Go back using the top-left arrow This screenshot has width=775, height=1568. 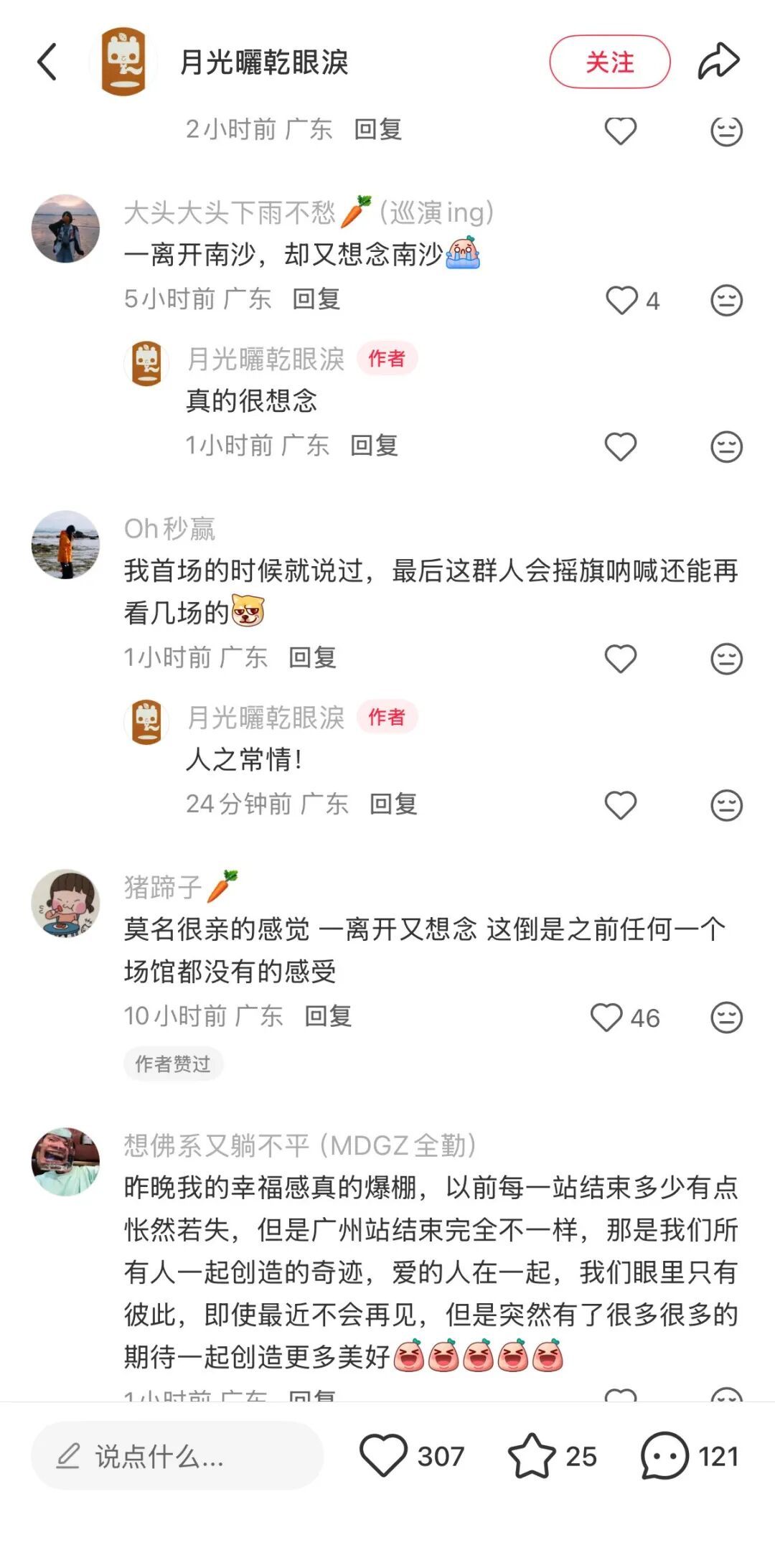coord(47,62)
